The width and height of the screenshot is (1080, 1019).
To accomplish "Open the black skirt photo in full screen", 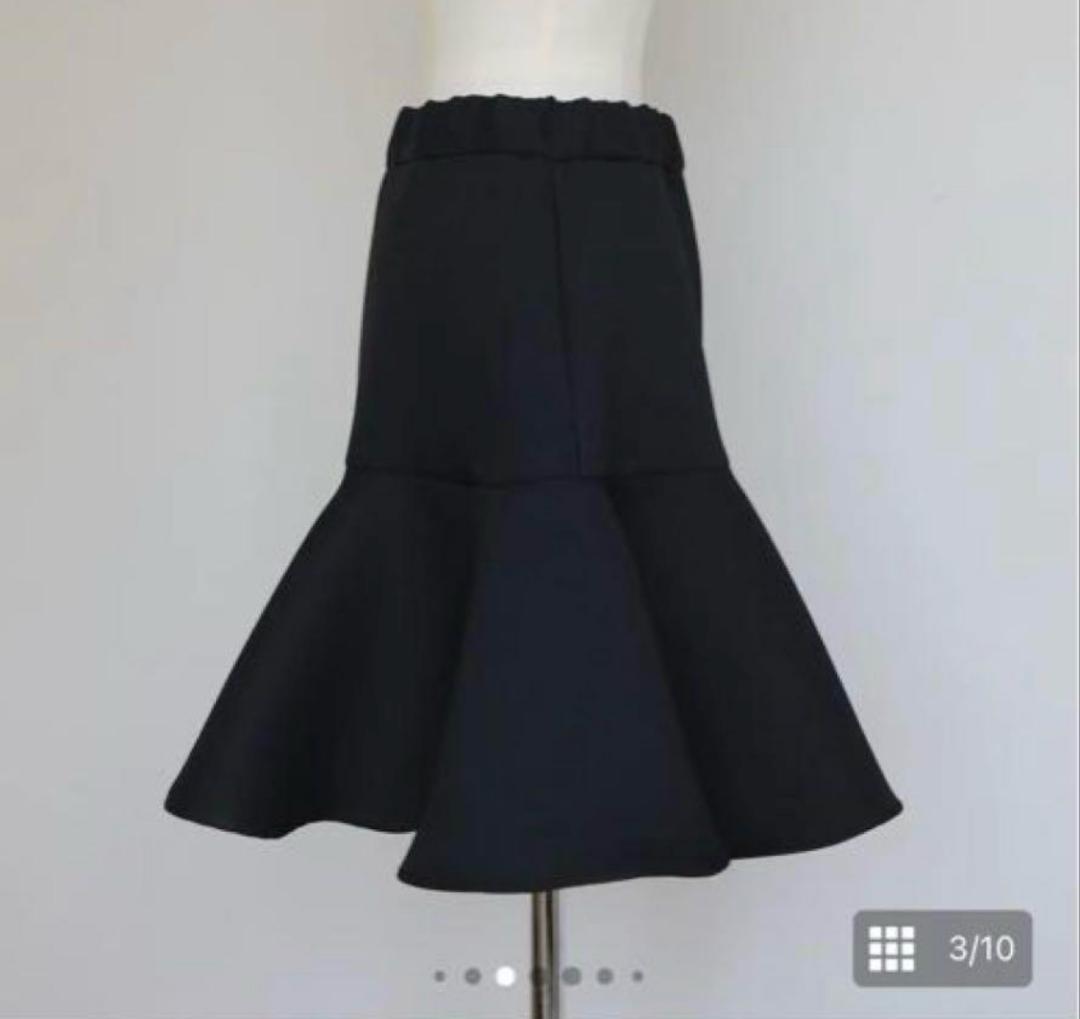I will pyautogui.click(x=530, y=500).
